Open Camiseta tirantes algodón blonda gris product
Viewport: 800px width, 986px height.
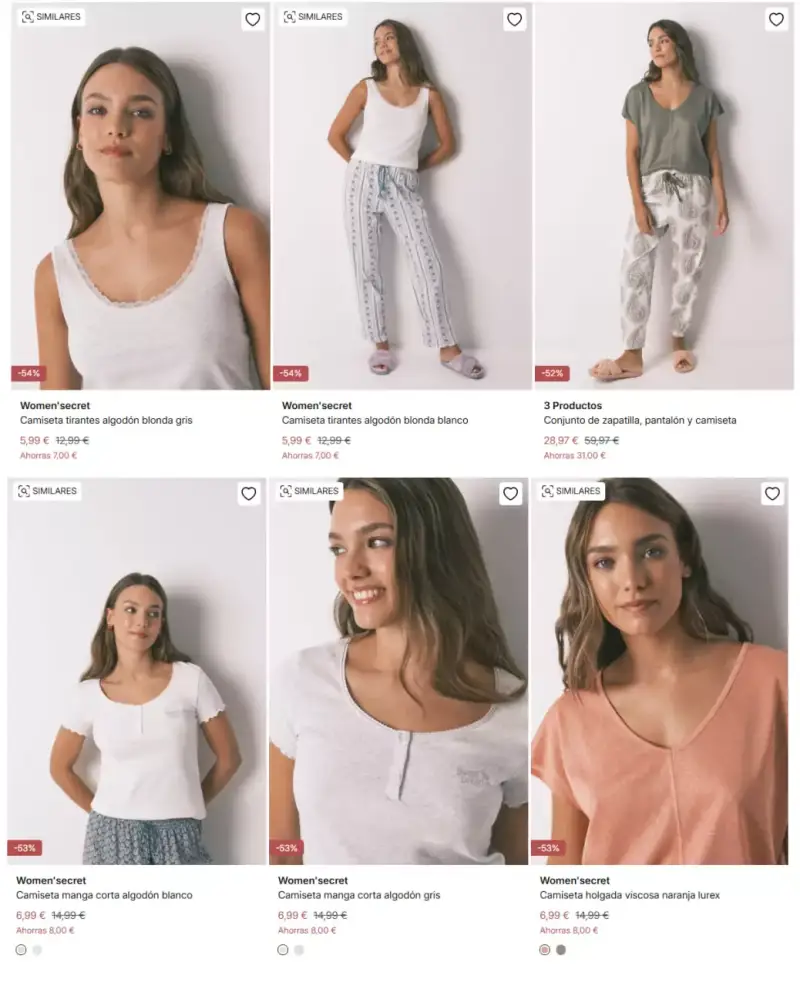click(x=106, y=420)
